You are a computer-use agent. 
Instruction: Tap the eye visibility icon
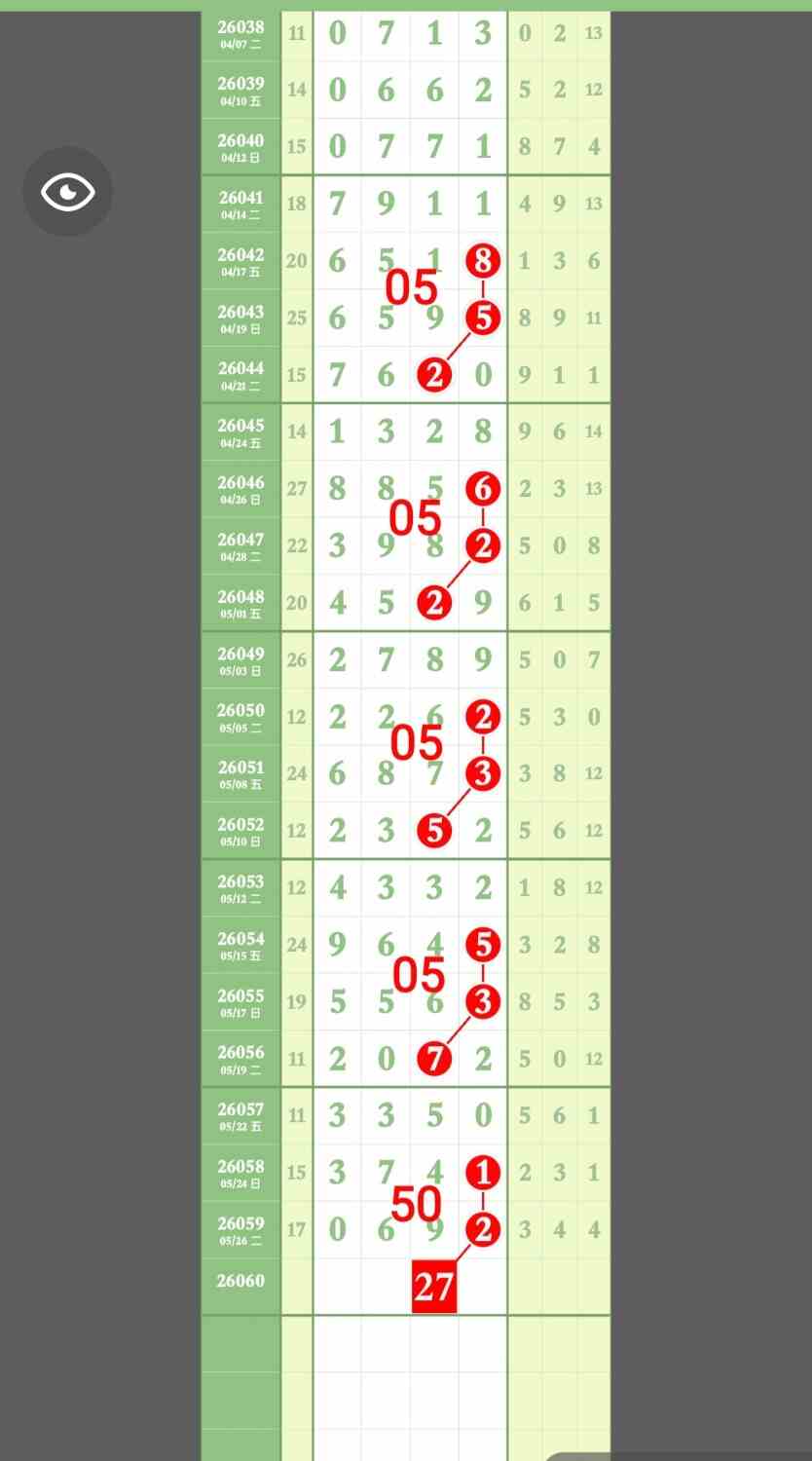[x=67, y=192]
